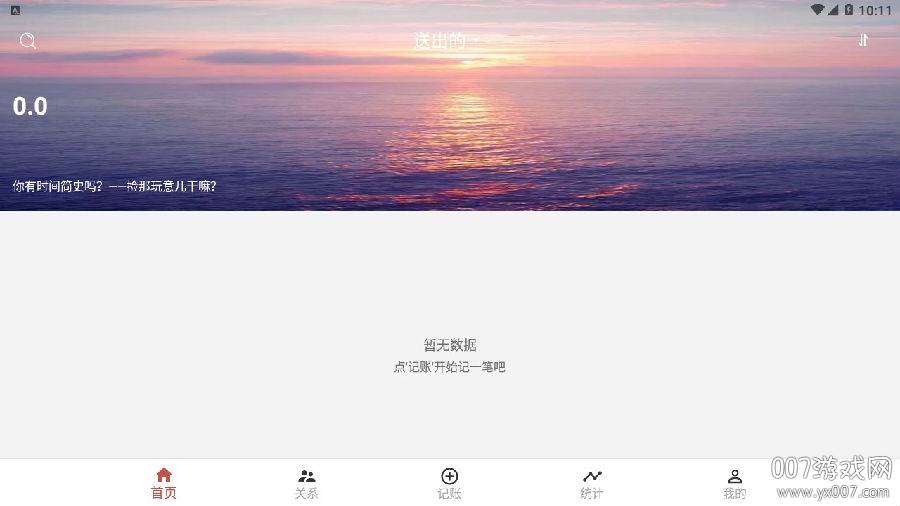Tap the 送出的 title dropdown
The height and width of the screenshot is (506, 900).
click(446, 41)
